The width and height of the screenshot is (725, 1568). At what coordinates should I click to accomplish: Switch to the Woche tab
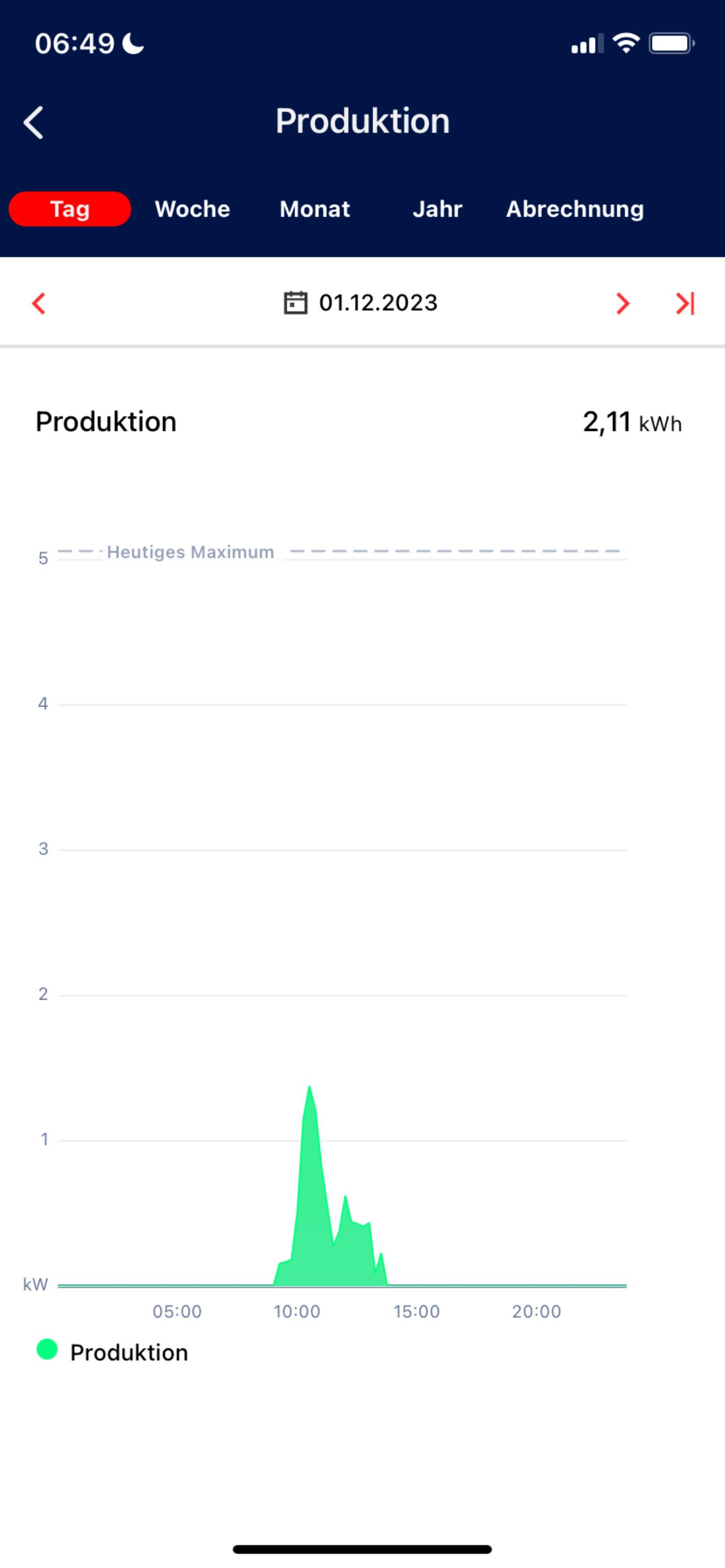[193, 209]
